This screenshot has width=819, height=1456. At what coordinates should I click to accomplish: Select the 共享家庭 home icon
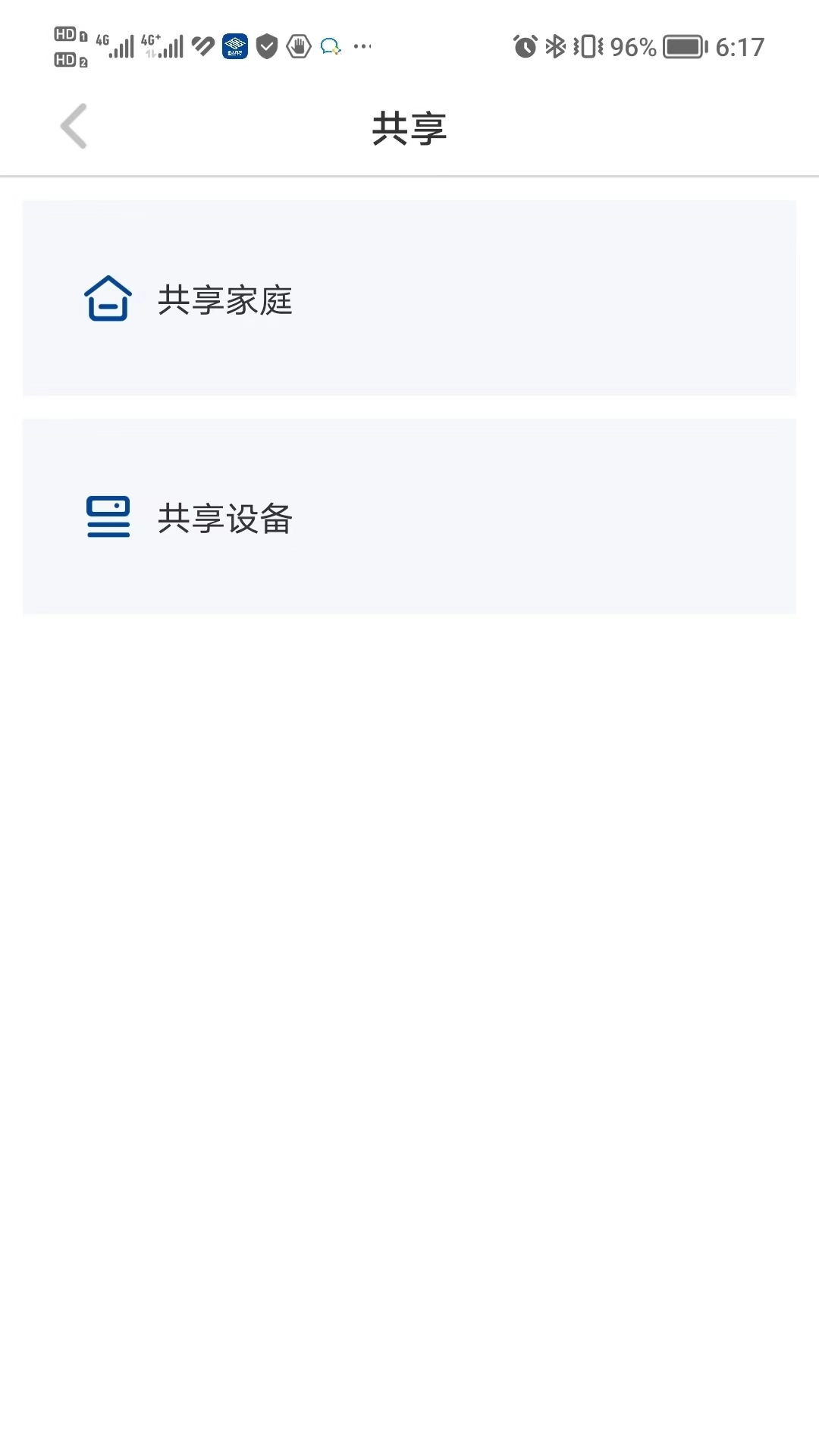(x=107, y=300)
